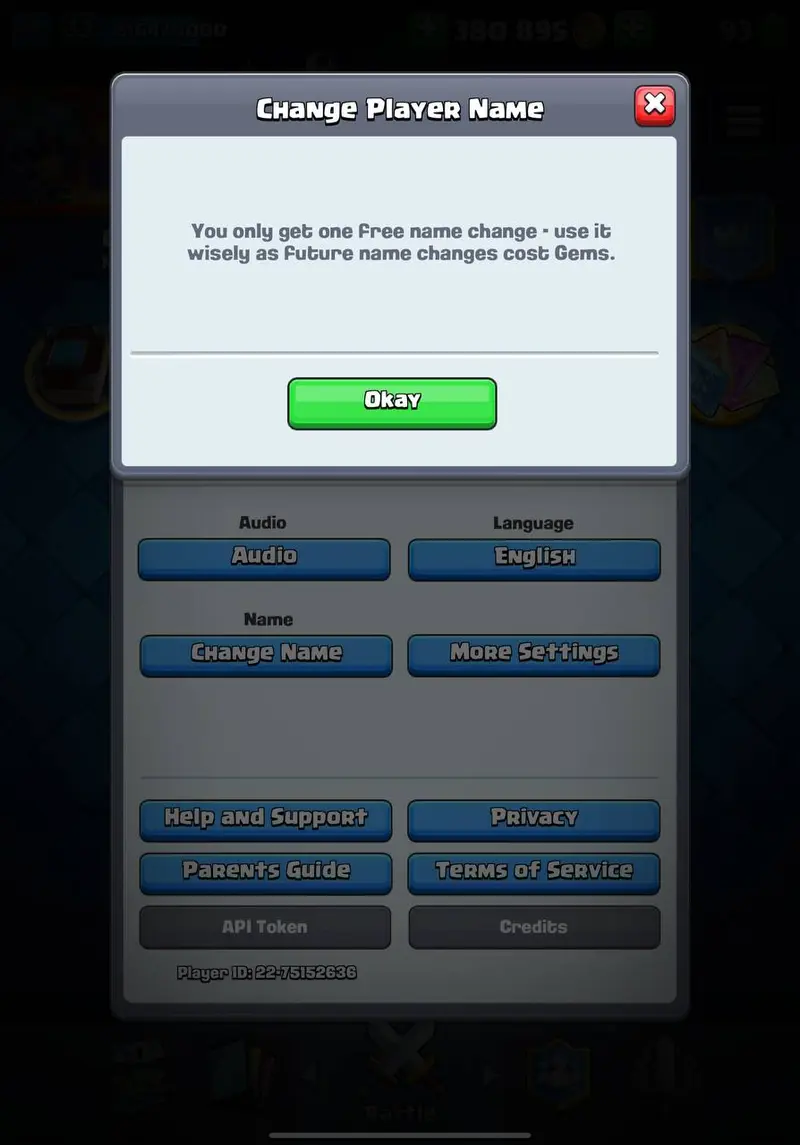
Task: Tap the Change Name button
Action: click(266, 654)
